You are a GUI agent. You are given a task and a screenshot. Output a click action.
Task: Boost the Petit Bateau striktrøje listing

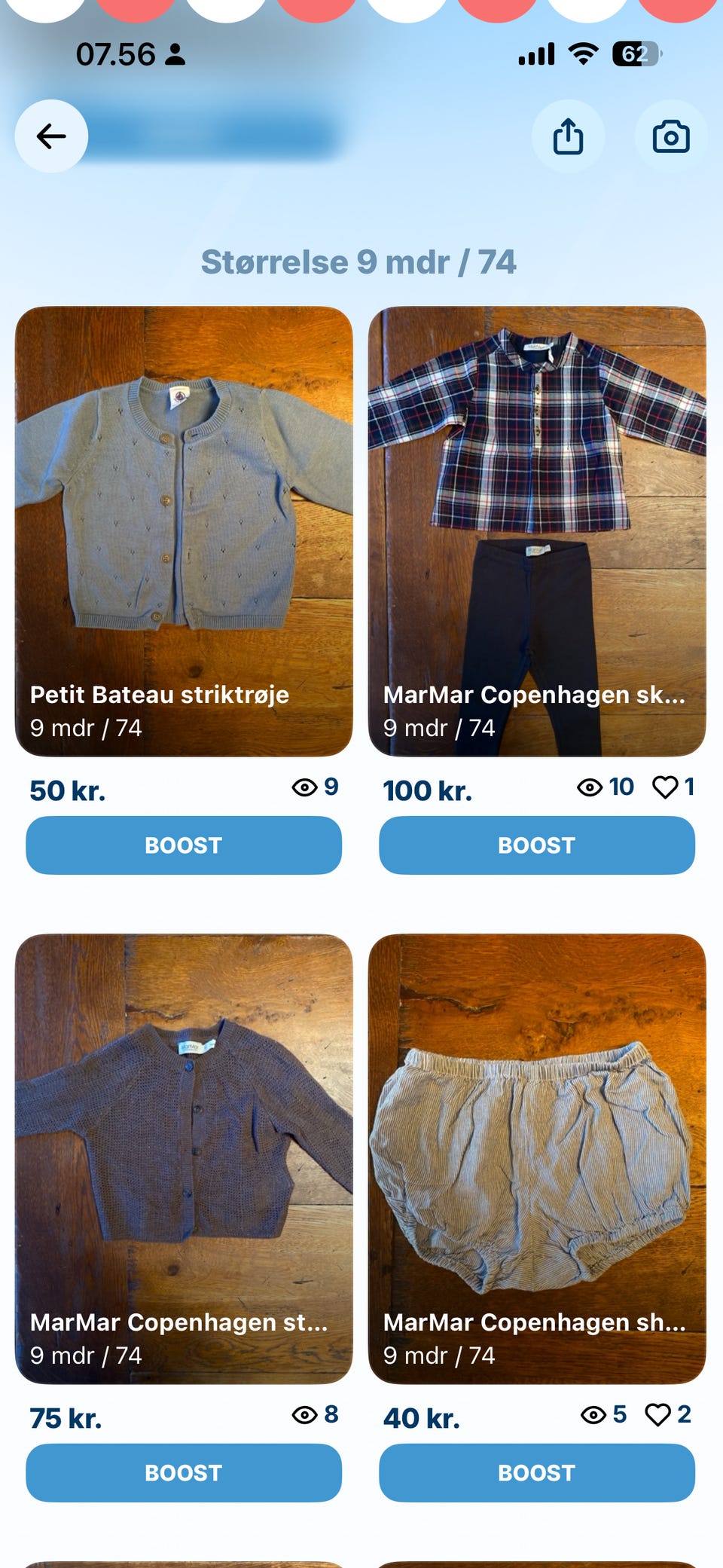tap(183, 845)
